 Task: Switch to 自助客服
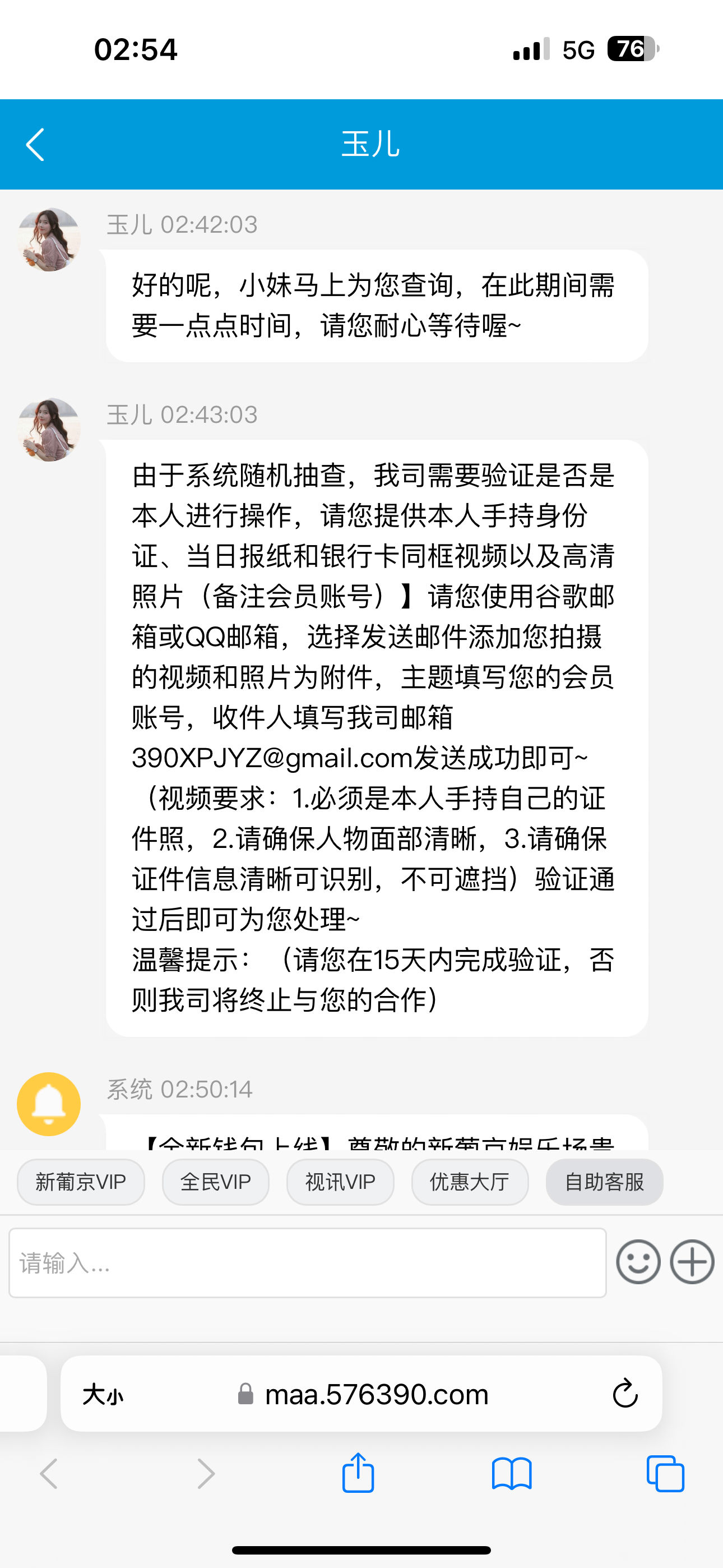(604, 1182)
